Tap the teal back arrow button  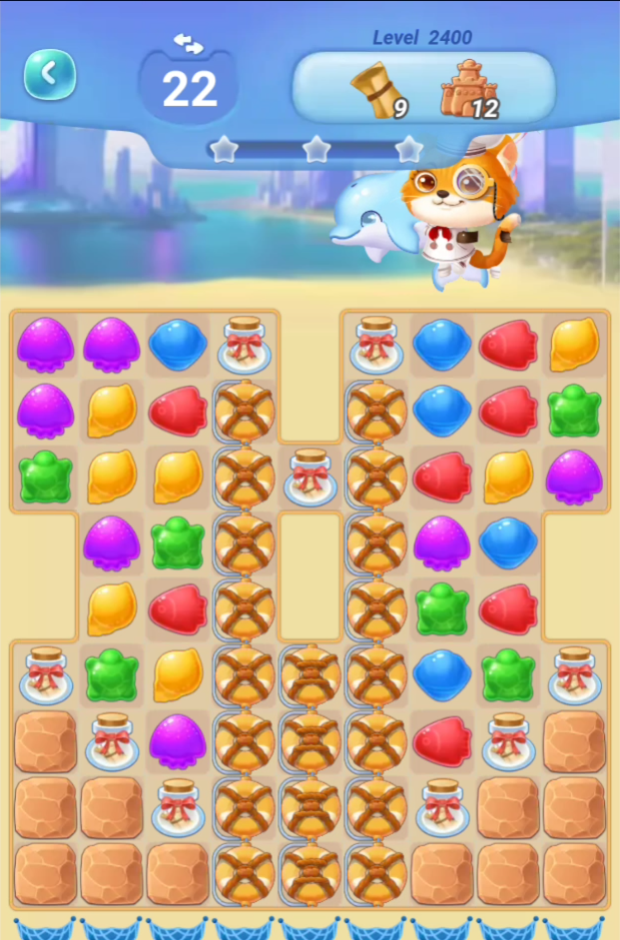(50, 74)
